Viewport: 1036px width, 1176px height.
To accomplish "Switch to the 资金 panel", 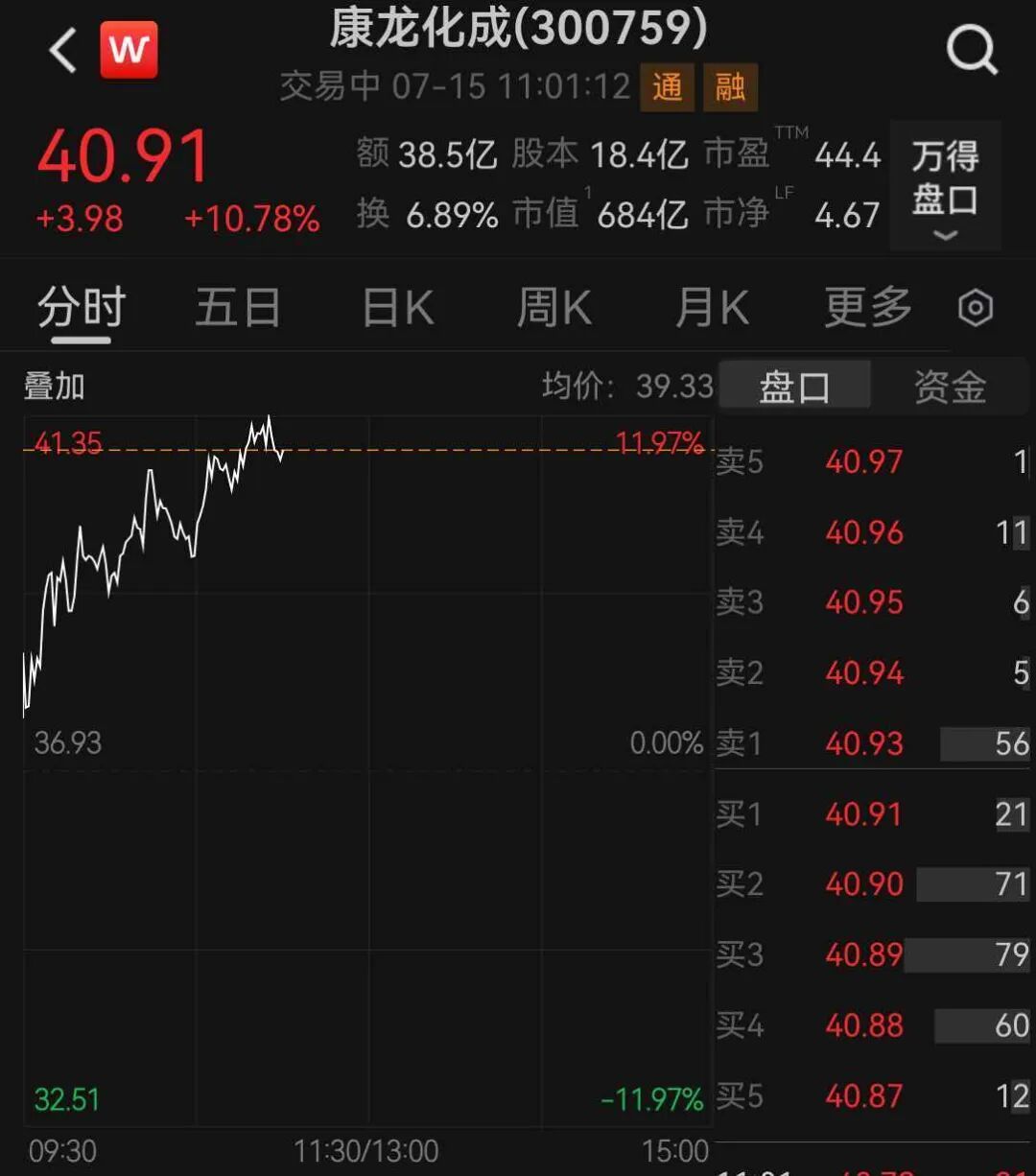I will (950, 387).
